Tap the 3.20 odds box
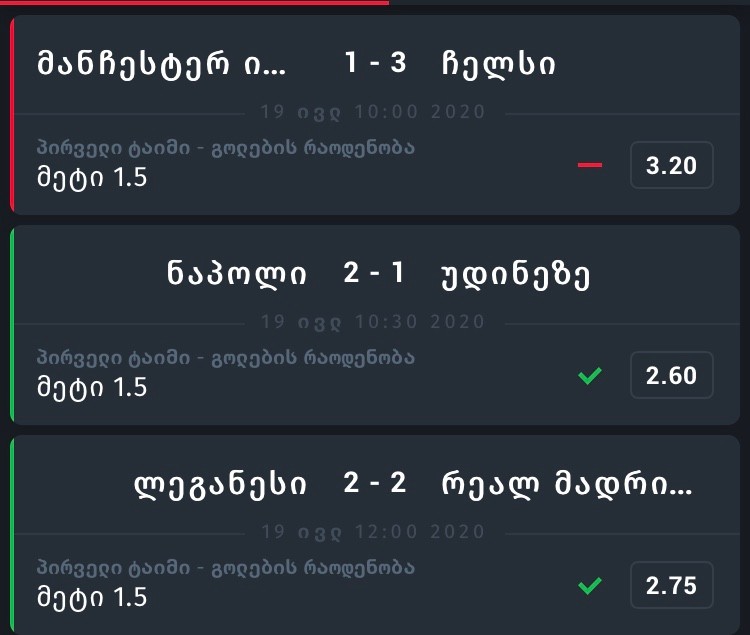Image resolution: width=750 pixels, height=635 pixels. click(671, 166)
